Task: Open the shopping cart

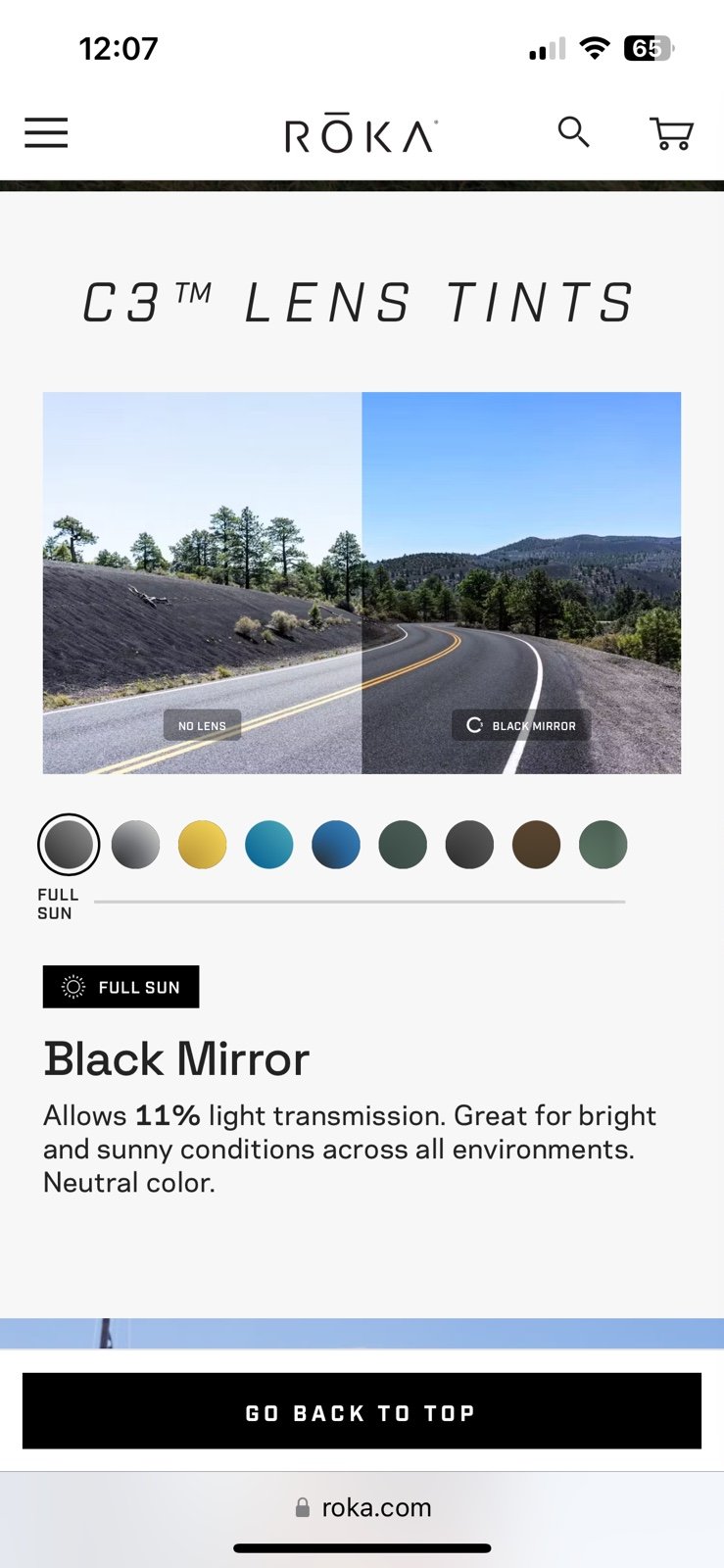Action: coord(672,133)
